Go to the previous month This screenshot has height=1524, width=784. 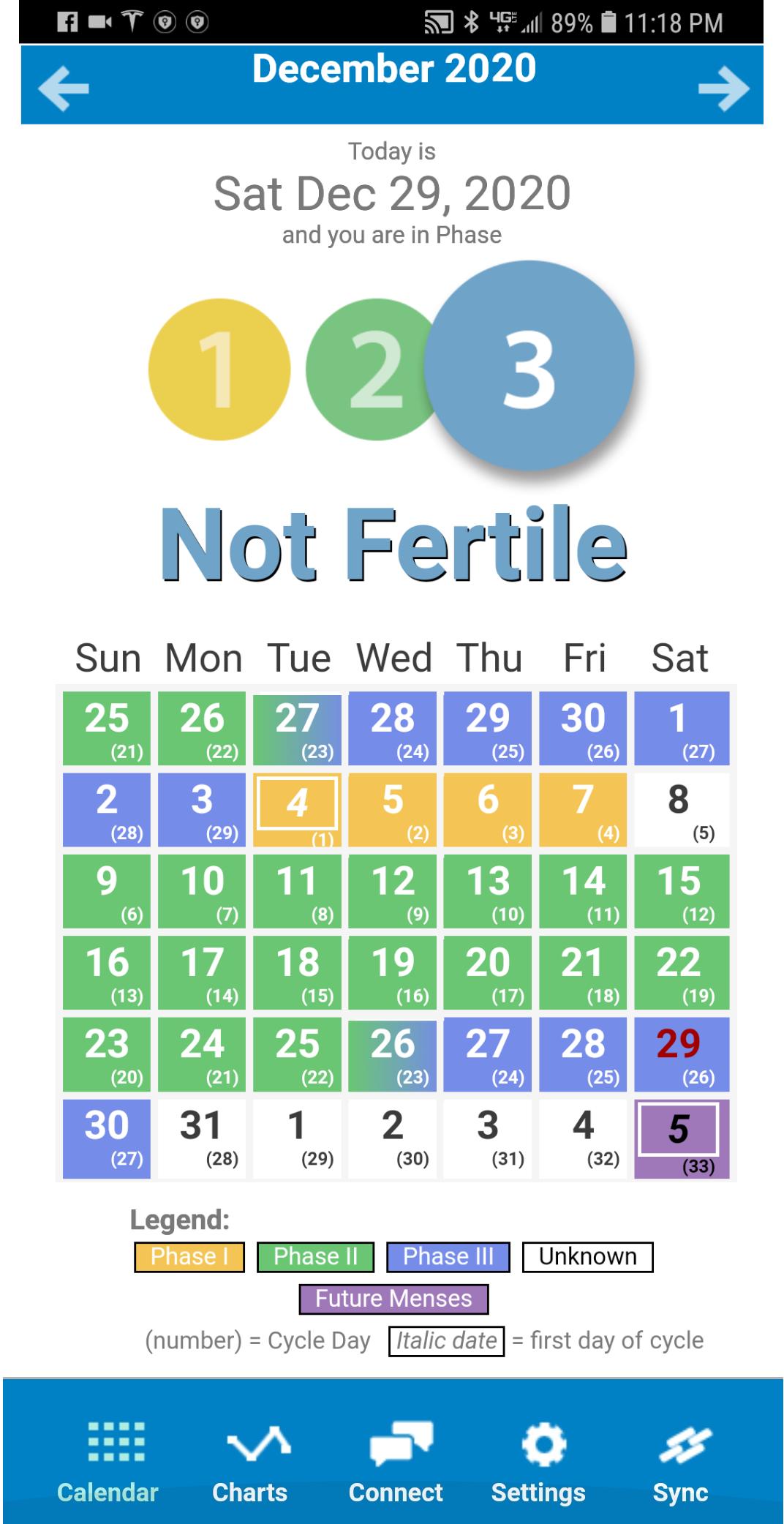pos(64,89)
